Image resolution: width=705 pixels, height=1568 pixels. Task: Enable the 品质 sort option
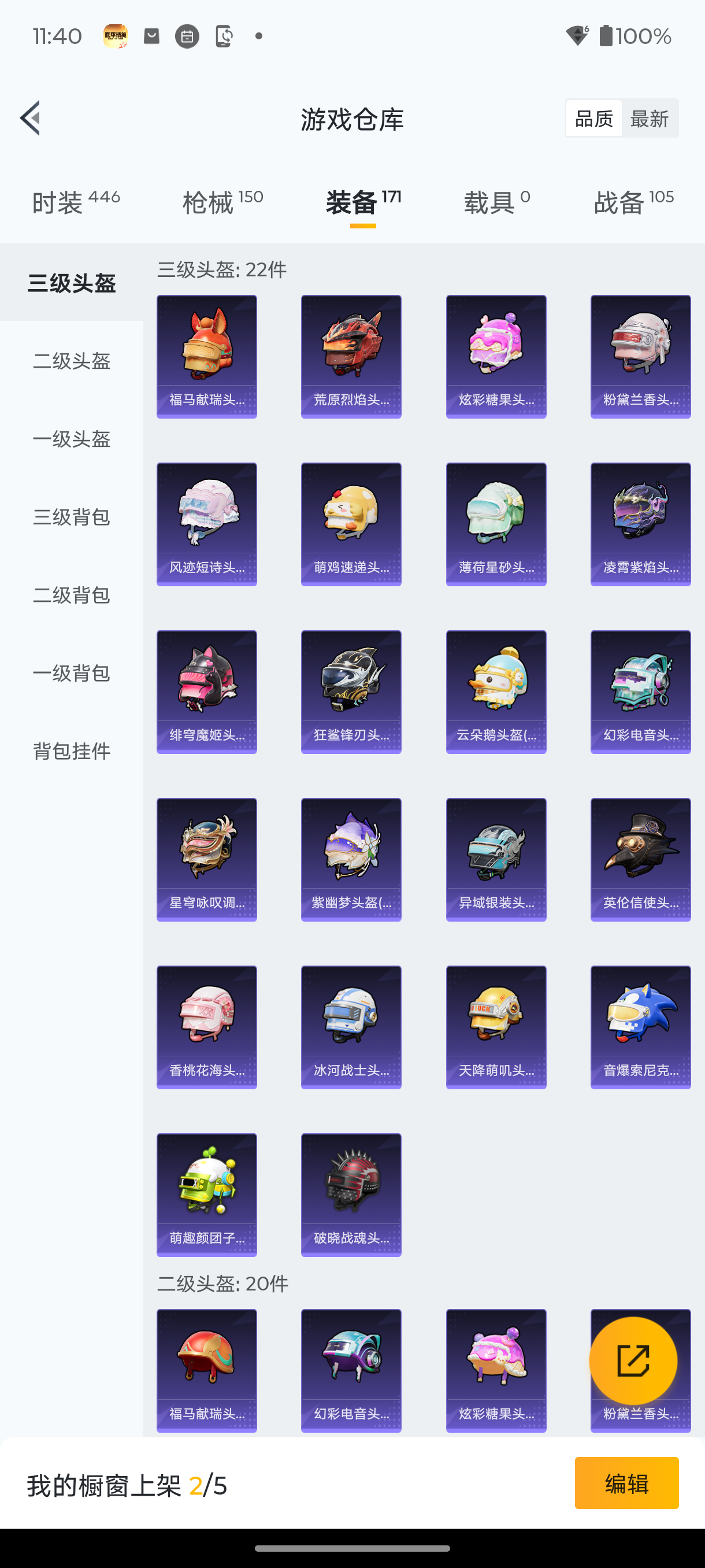tap(593, 118)
